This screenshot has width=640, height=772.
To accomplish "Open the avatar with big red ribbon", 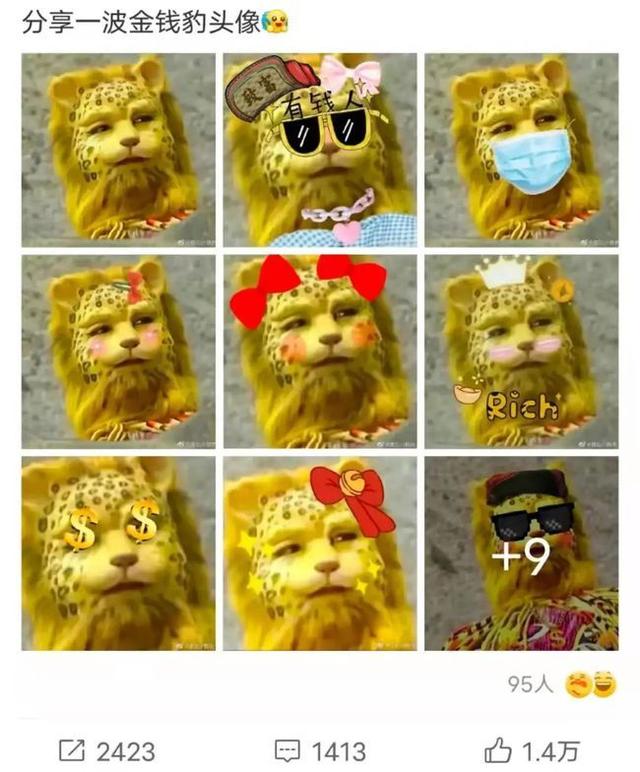I will click(320, 553).
